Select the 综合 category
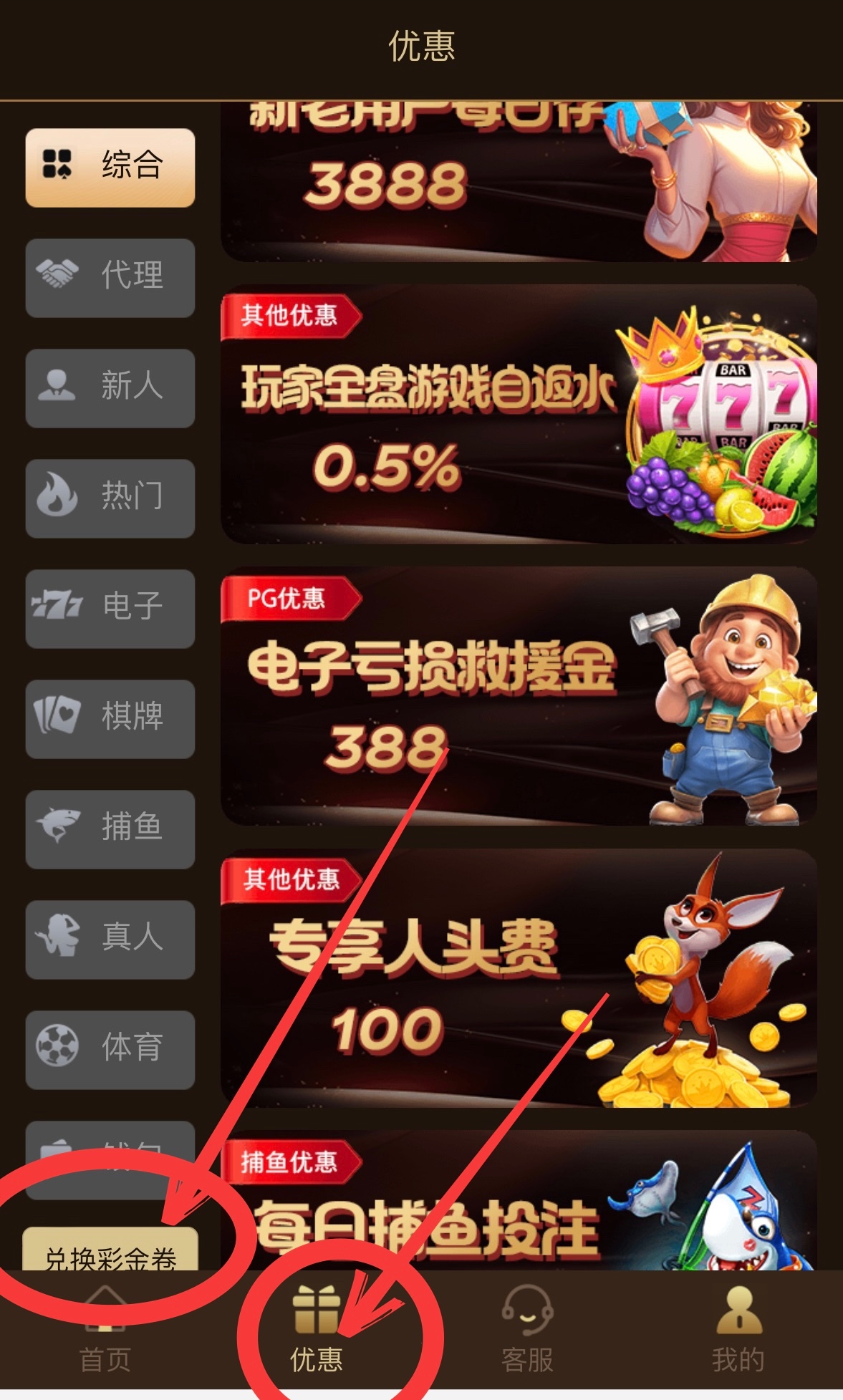Viewport: 843px width, 1400px height. click(110, 168)
